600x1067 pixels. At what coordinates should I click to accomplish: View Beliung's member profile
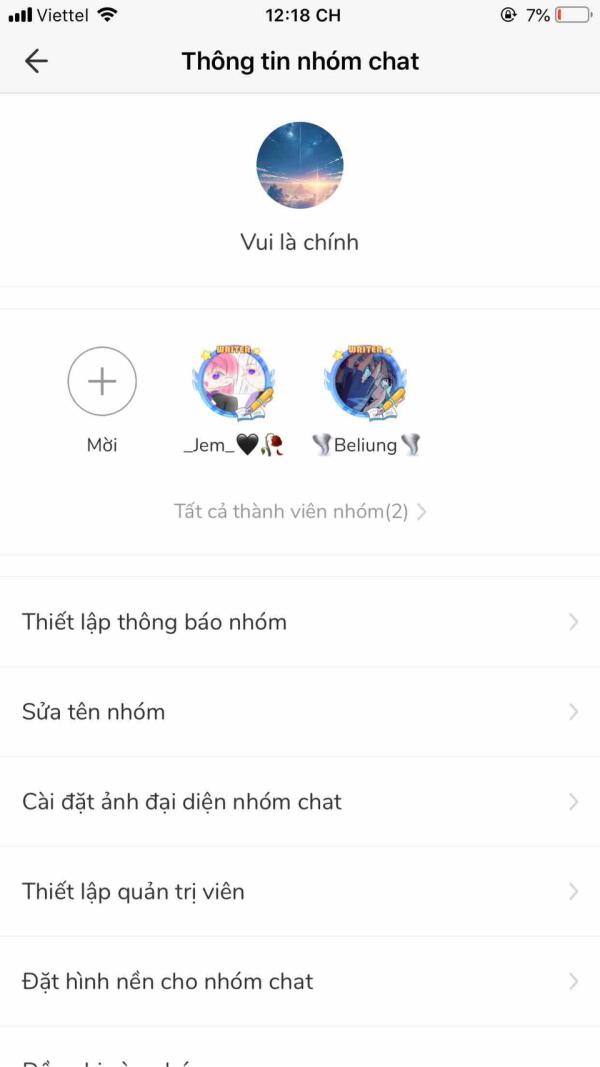pos(366,383)
